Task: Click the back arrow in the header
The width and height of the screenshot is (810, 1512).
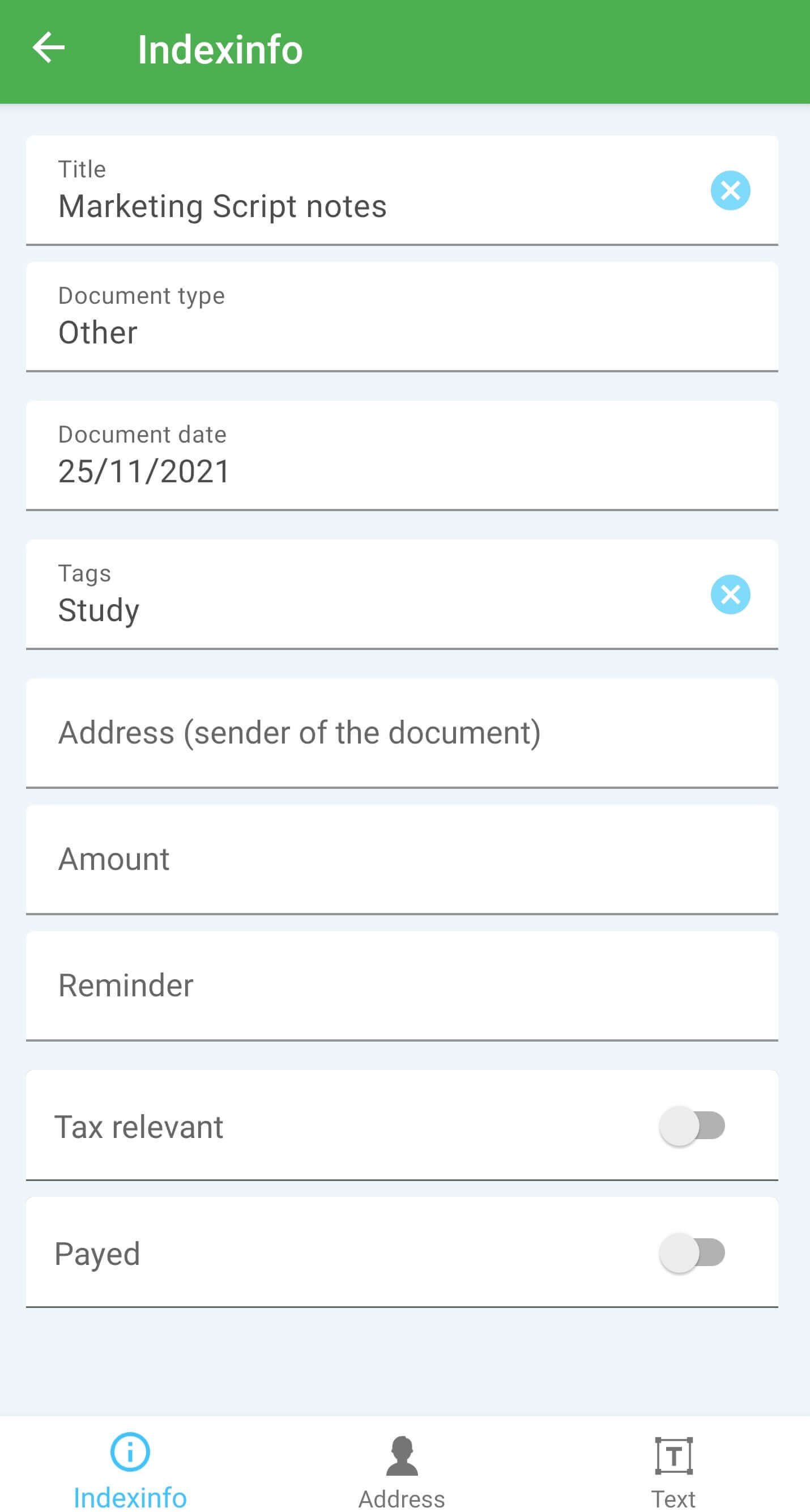Action: 49,48
